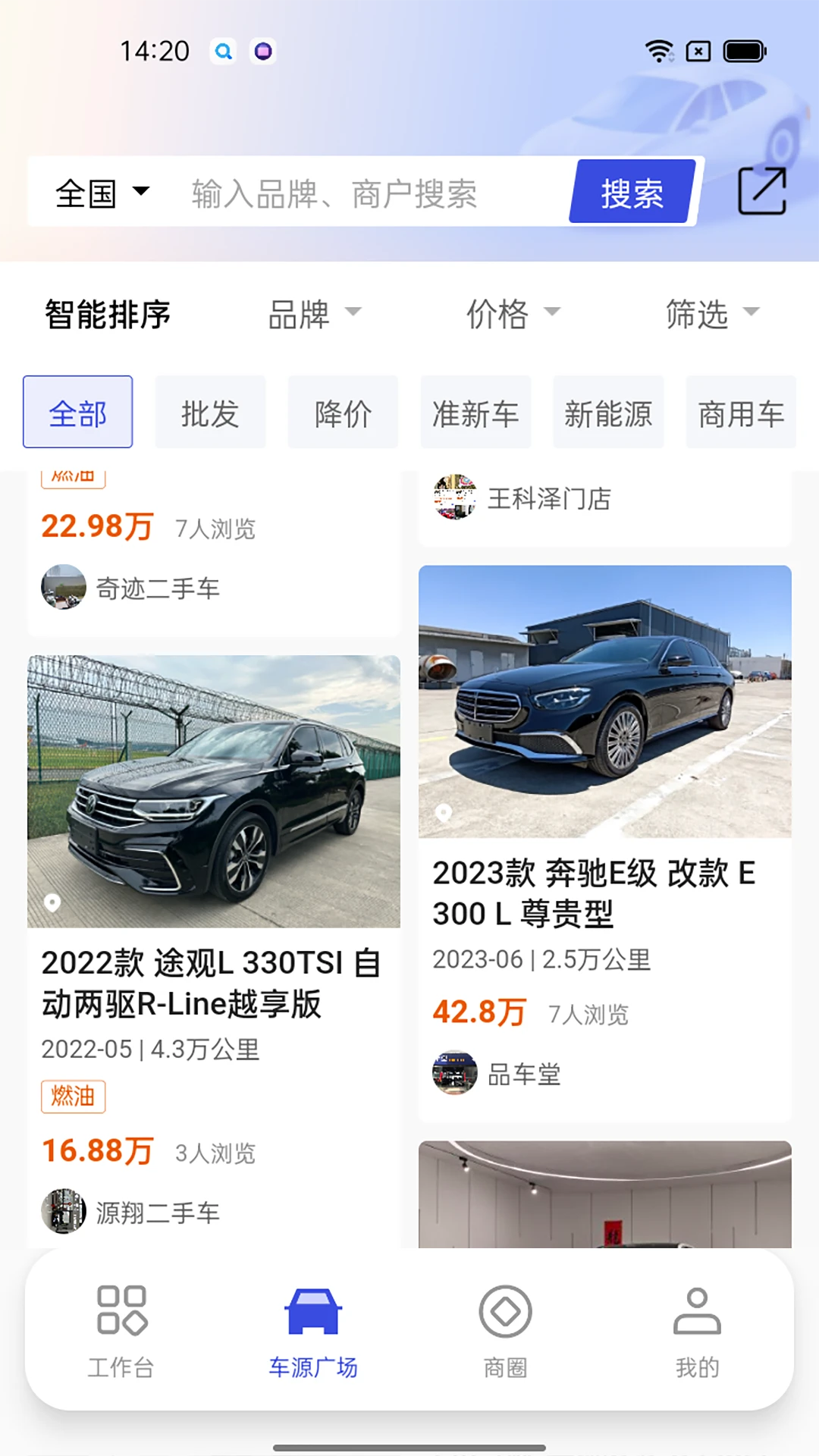Enable the 准新车 filter chip

[x=475, y=412]
